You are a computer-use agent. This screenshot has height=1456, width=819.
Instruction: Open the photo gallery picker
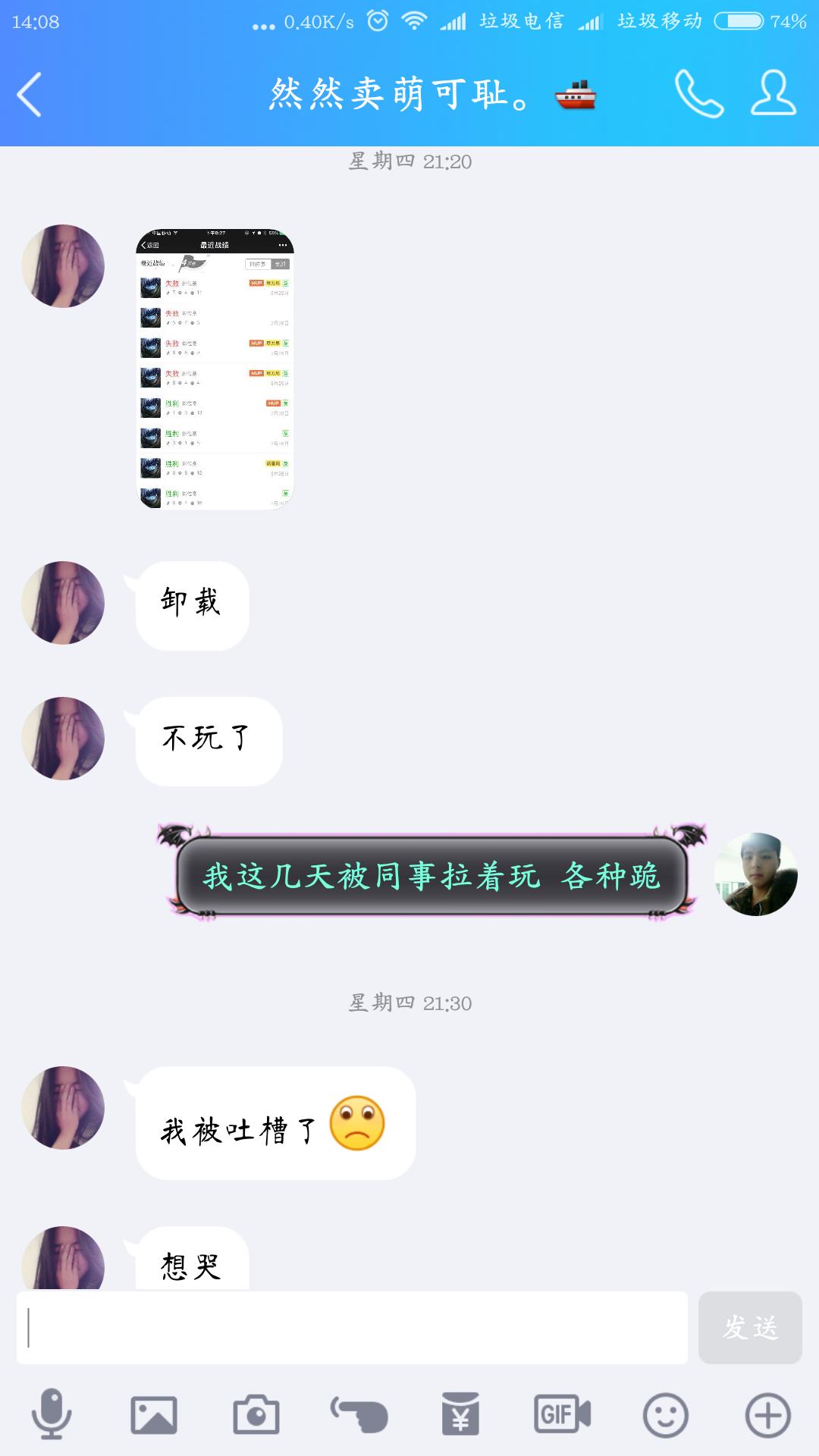(154, 1414)
